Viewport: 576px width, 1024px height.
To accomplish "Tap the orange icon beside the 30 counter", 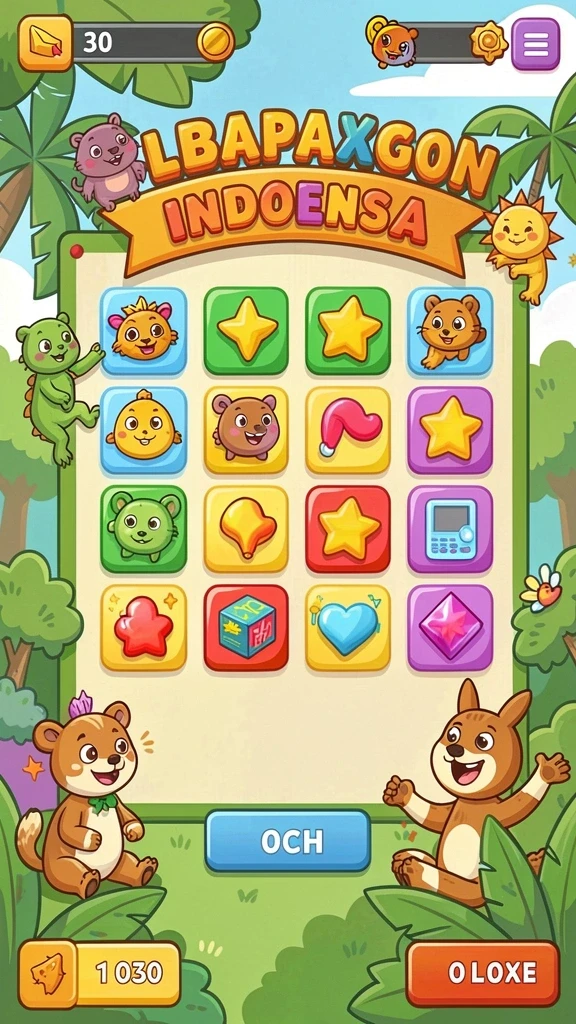I will pos(45,43).
